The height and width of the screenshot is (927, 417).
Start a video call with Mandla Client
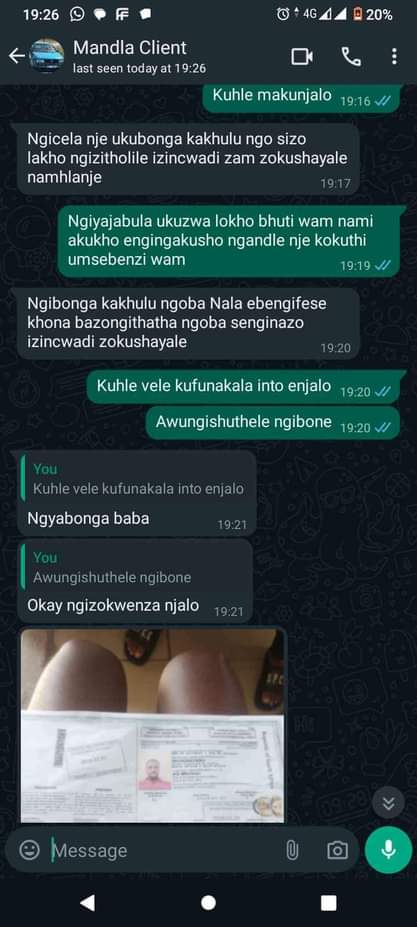click(x=302, y=57)
